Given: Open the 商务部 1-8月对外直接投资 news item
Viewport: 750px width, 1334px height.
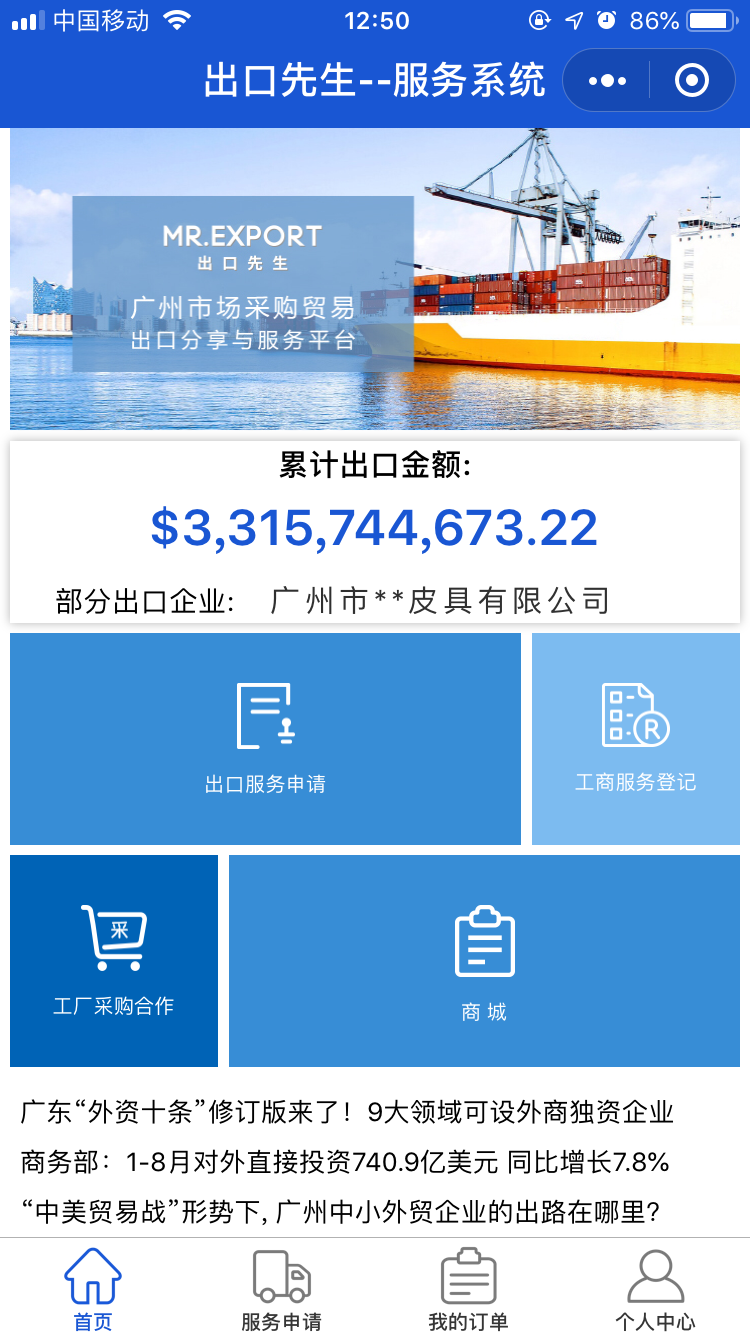Looking at the screenshot, I should (345, 1163).
